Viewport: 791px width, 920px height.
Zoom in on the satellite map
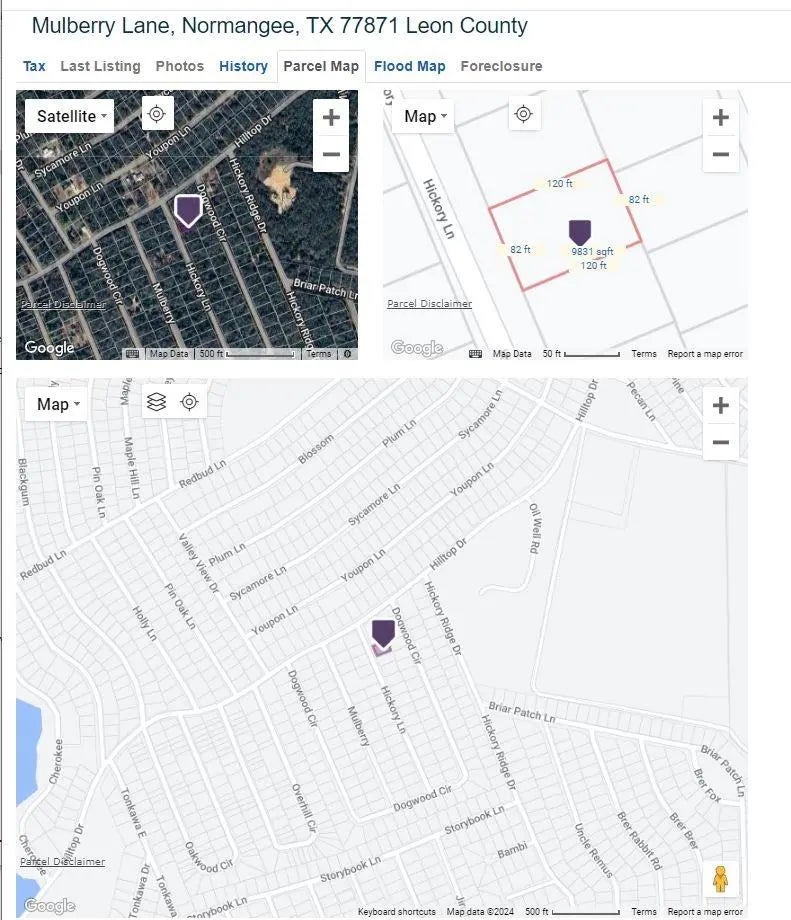pyautogui.click(x=331, y=117)
